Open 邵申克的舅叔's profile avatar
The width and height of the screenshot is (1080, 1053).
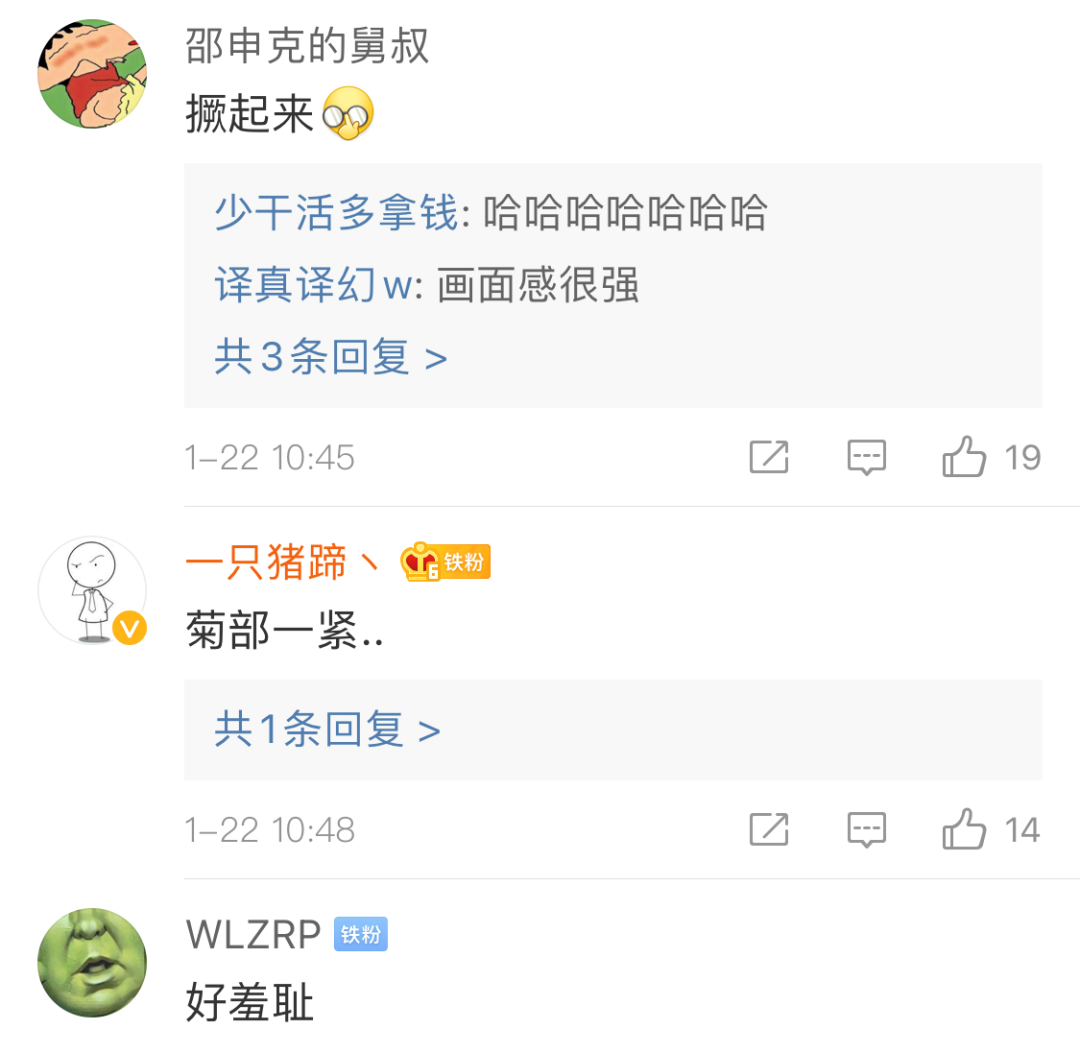pyautogui.click(x=92, y=74)
